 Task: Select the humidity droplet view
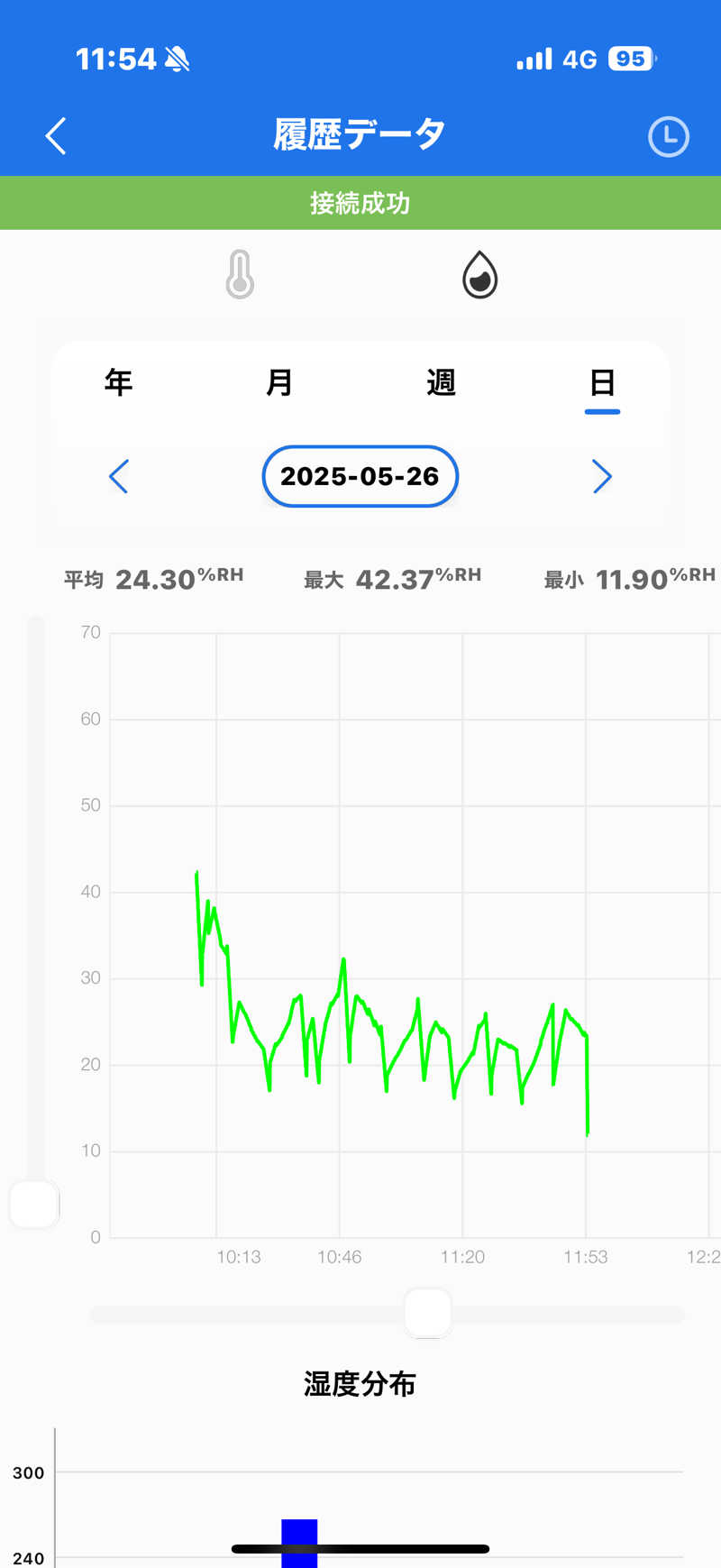[479, 274]
